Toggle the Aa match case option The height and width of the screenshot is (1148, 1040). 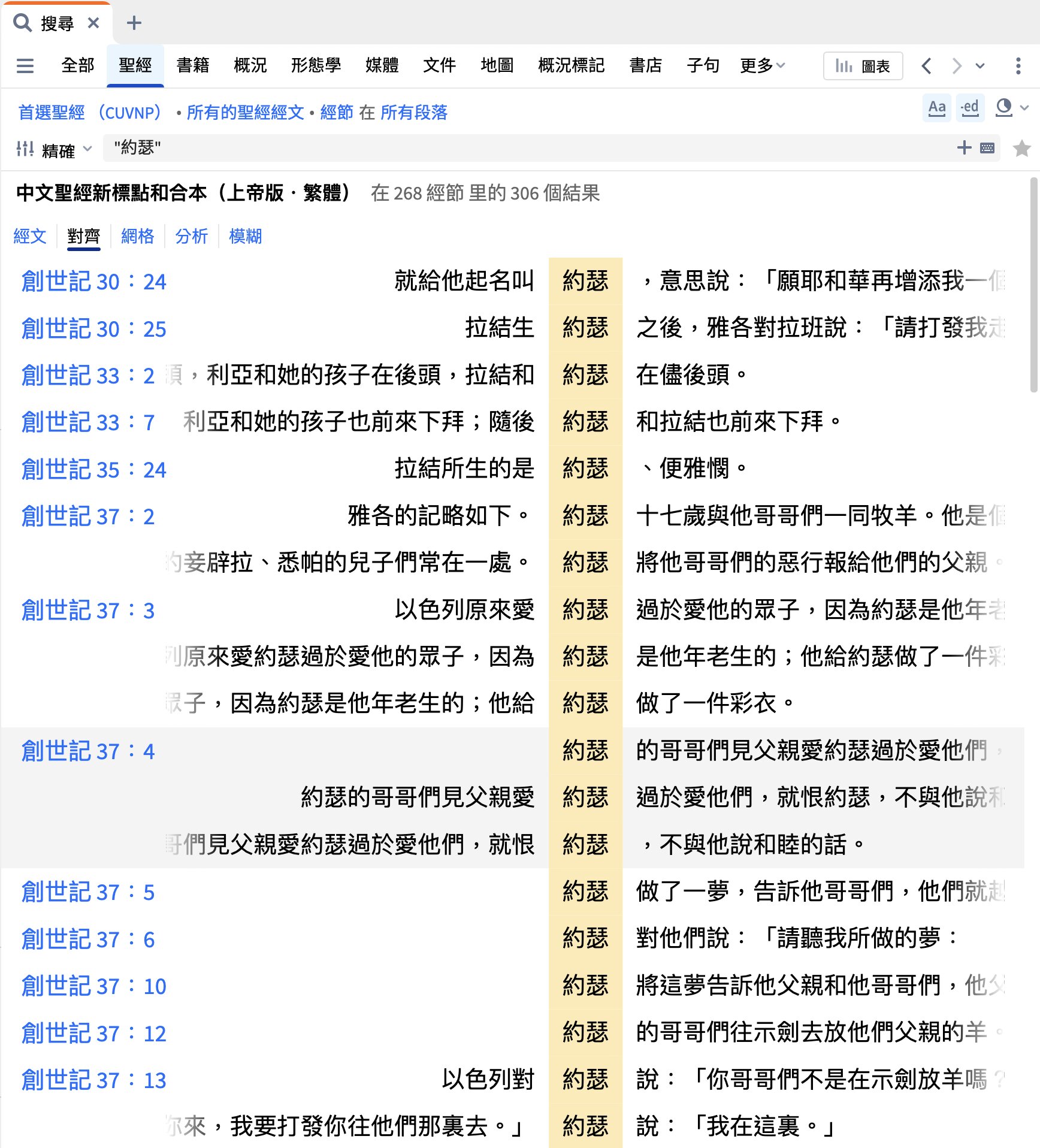[x=936, y=108]
